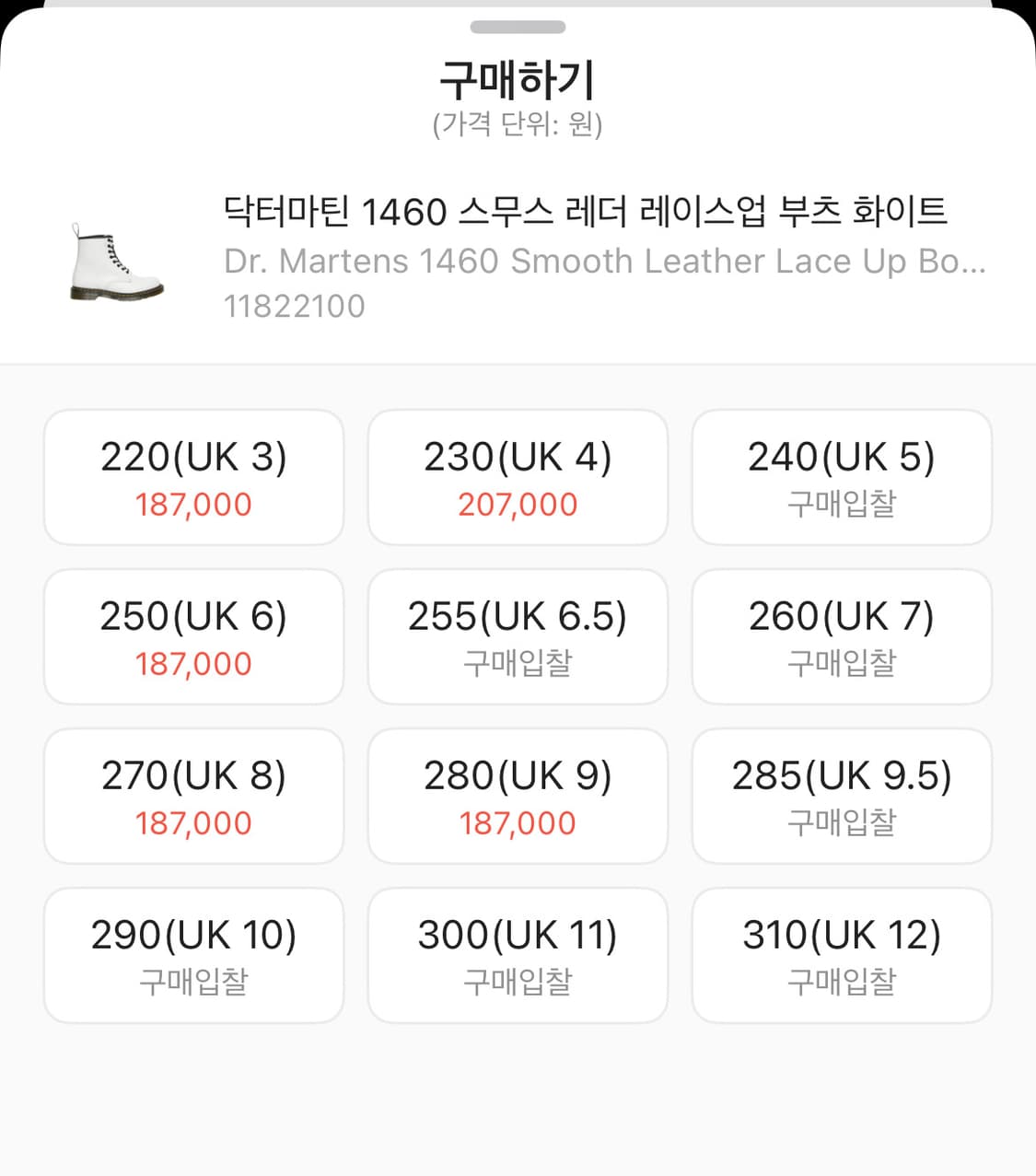Tap the drag handle at sheet top
This screenshot has height=1176, width=1036.
coord(518,26)
